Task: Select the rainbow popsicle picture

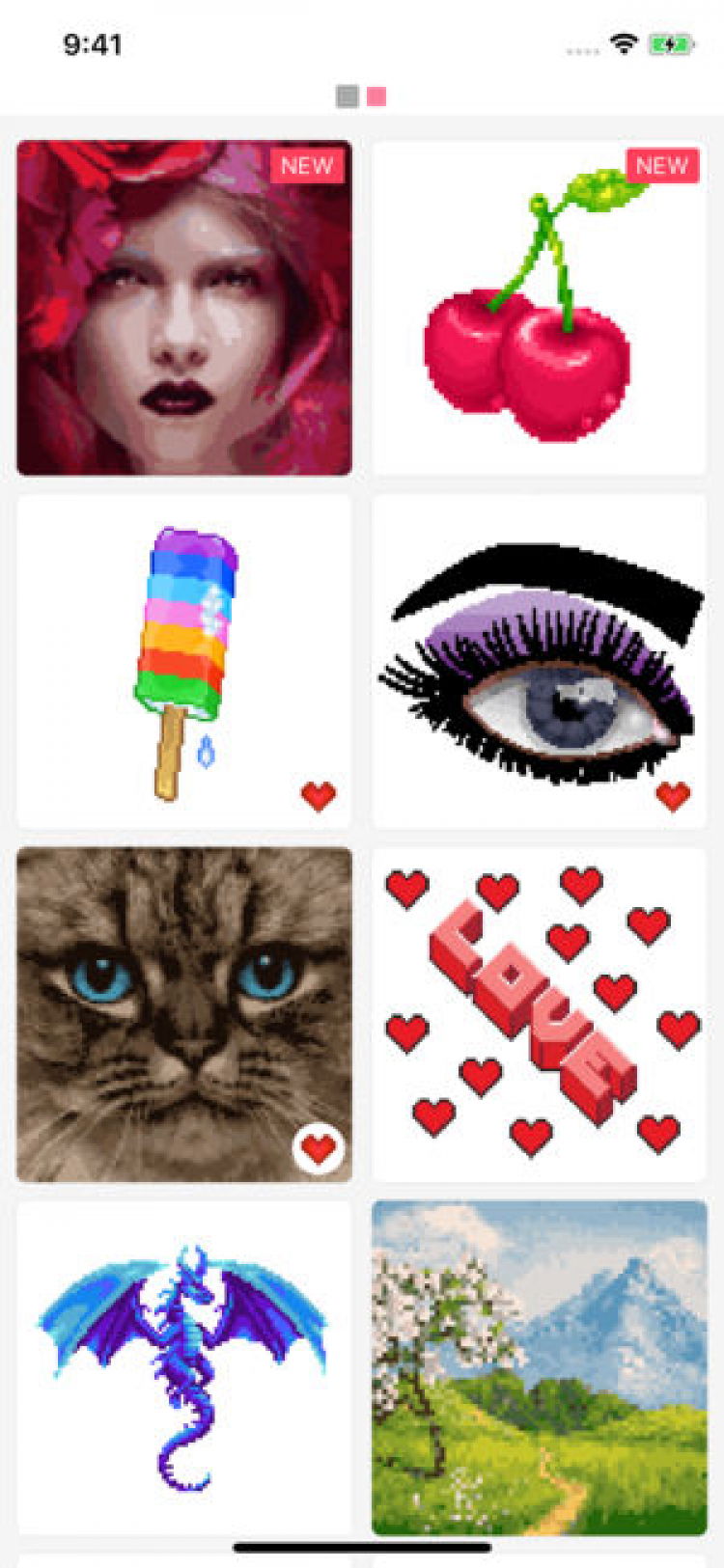Action: click(183, 661)
